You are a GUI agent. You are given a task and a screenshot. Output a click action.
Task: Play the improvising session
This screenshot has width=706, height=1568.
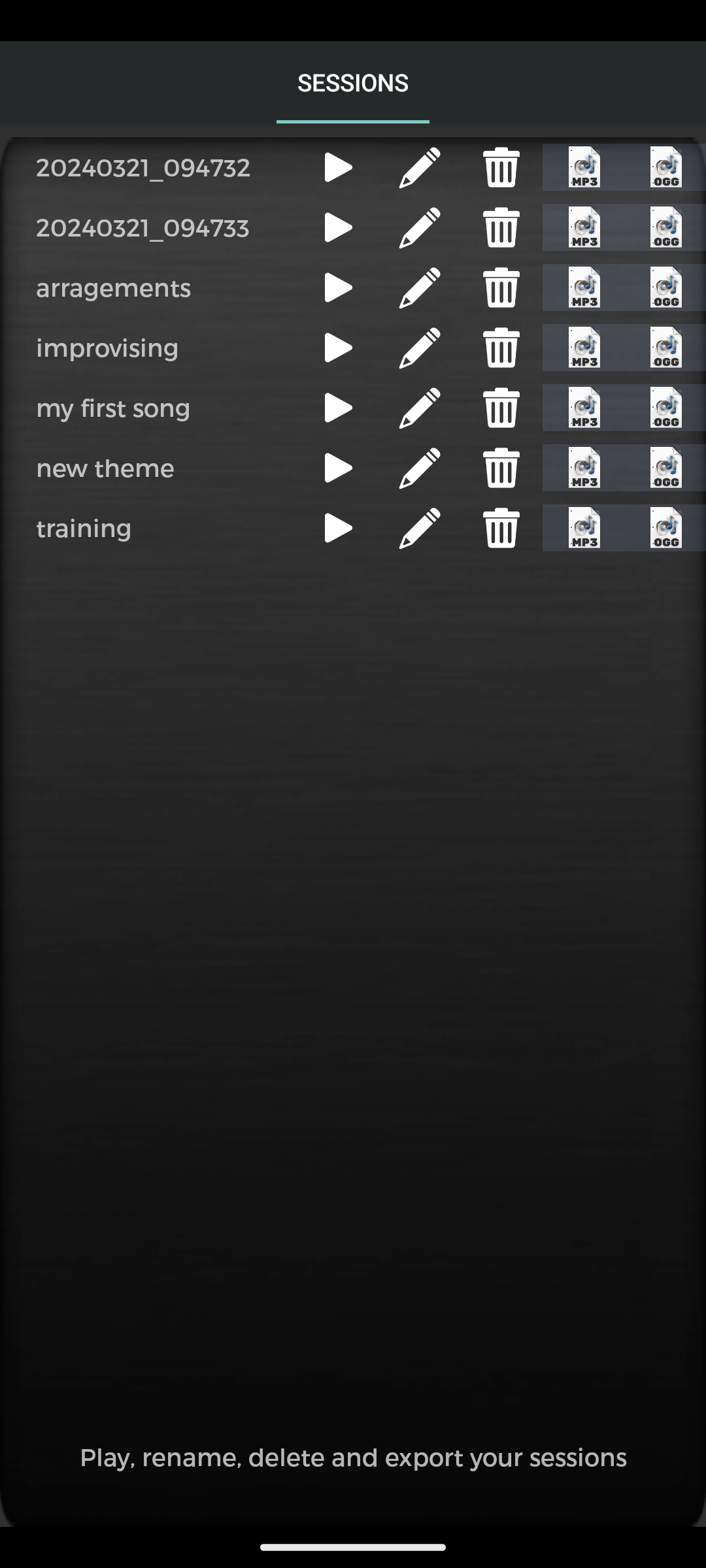pos(338,348)
